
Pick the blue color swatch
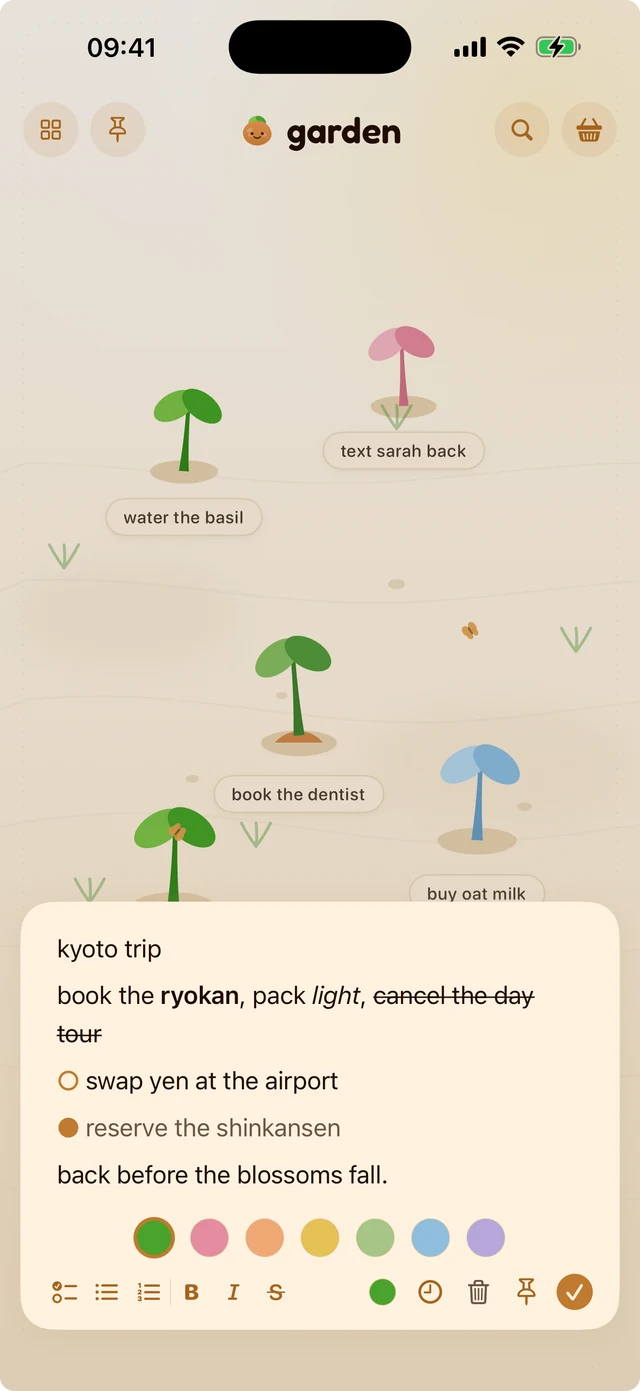[x=430, y=1238]
